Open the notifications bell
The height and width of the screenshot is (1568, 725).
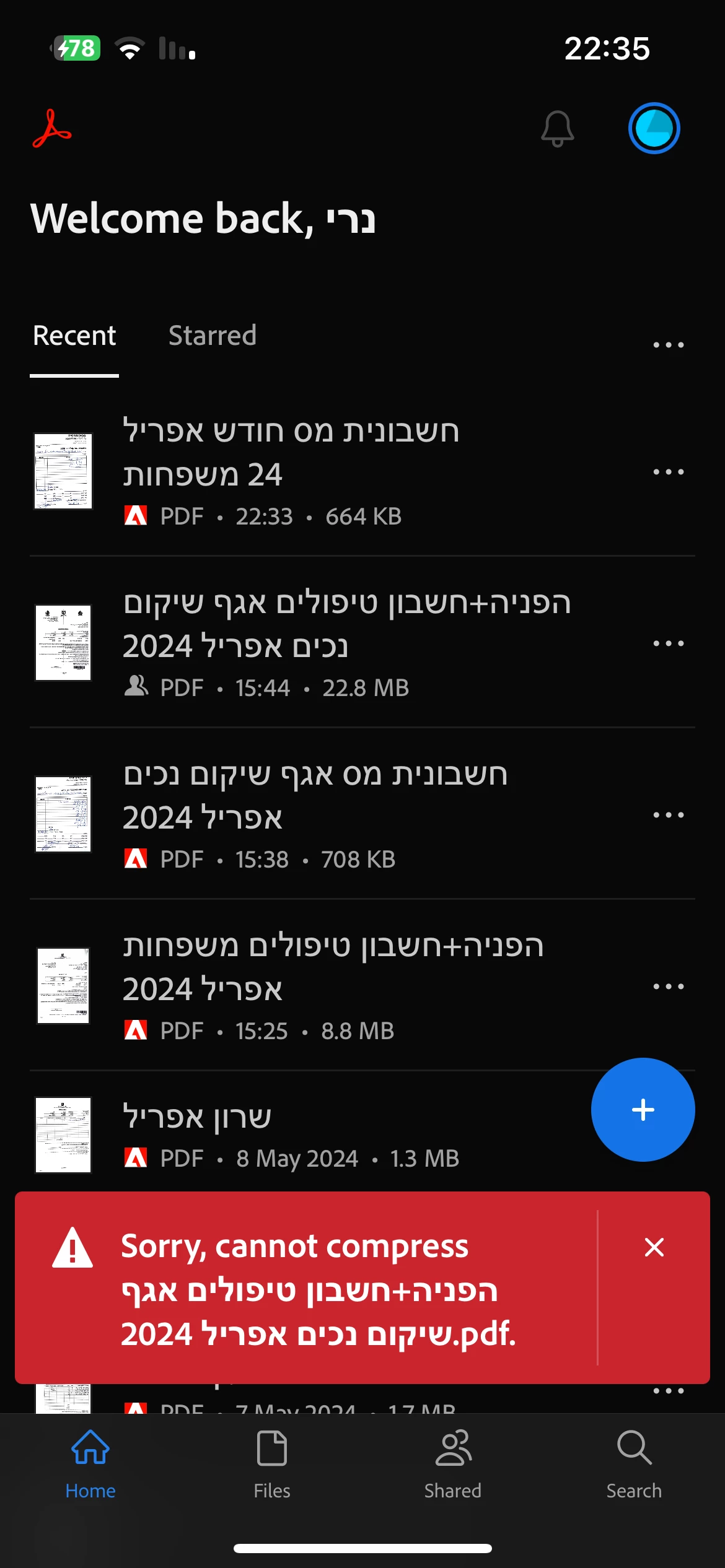(x=557, y=129)
